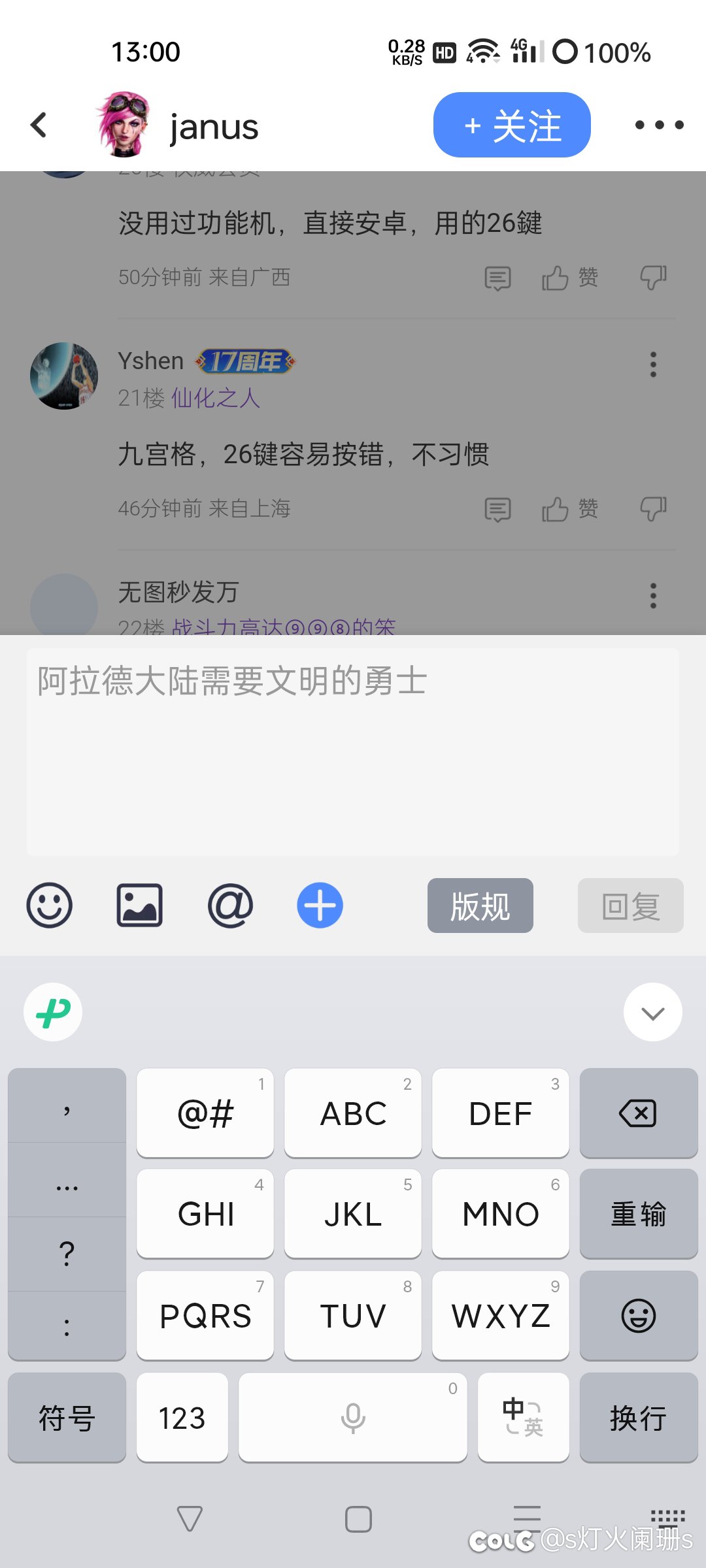Tap the reply text field
This screenshot has height=1568, width=706.
353,751
